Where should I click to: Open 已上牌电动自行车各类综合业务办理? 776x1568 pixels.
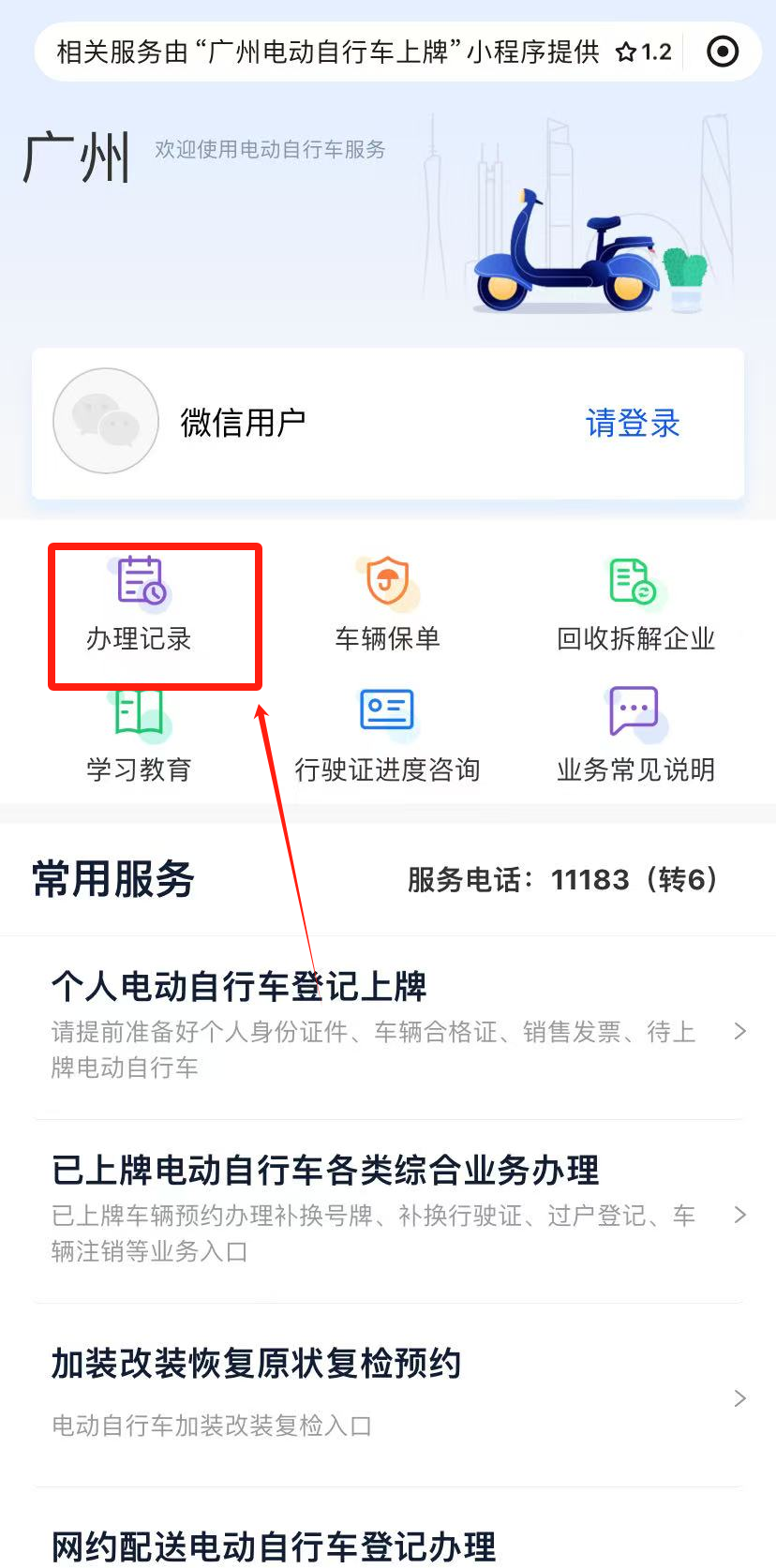tap(388, 1209)
